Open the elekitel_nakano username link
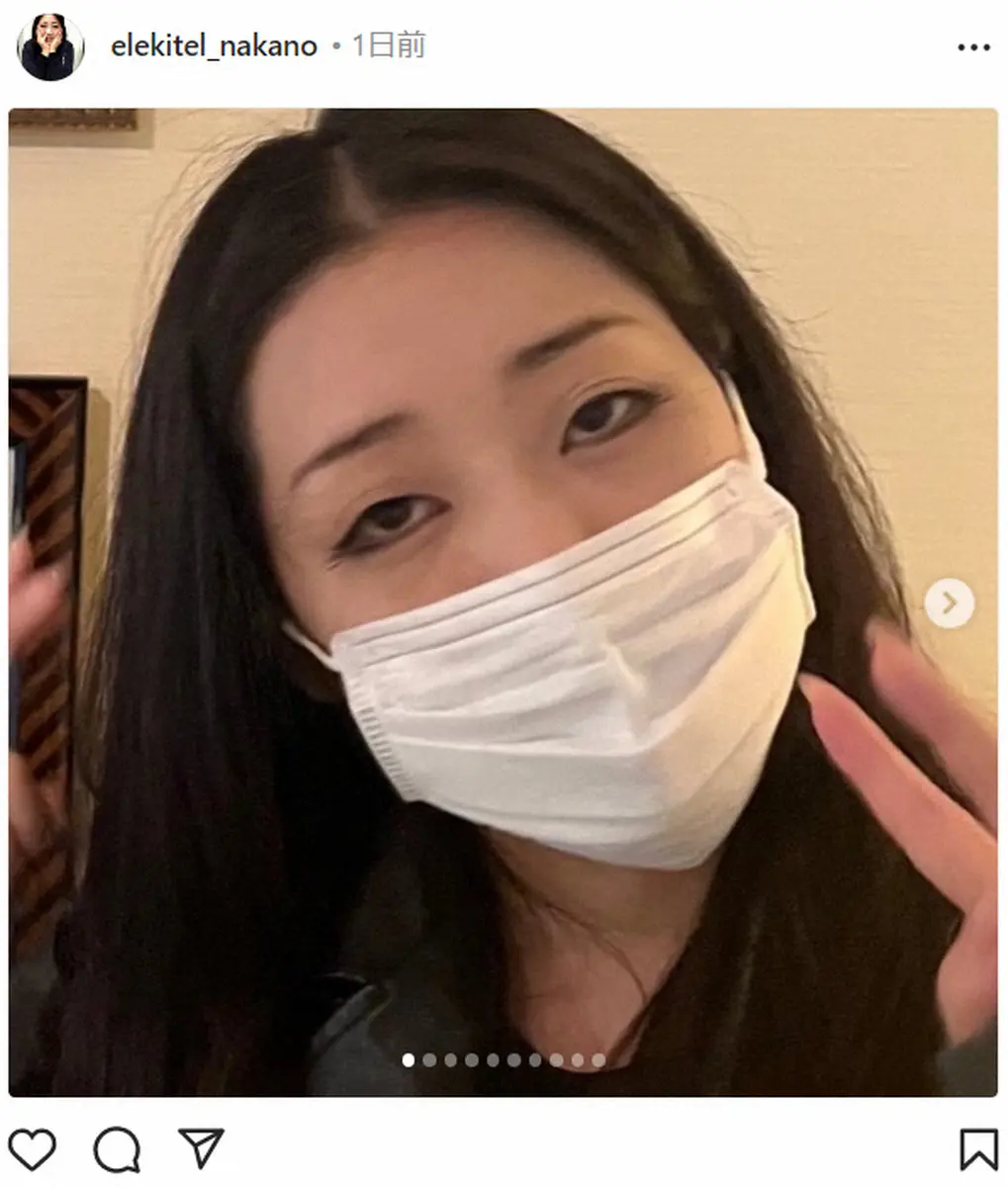This screenshot has height=1187, width=1008. 213,46
